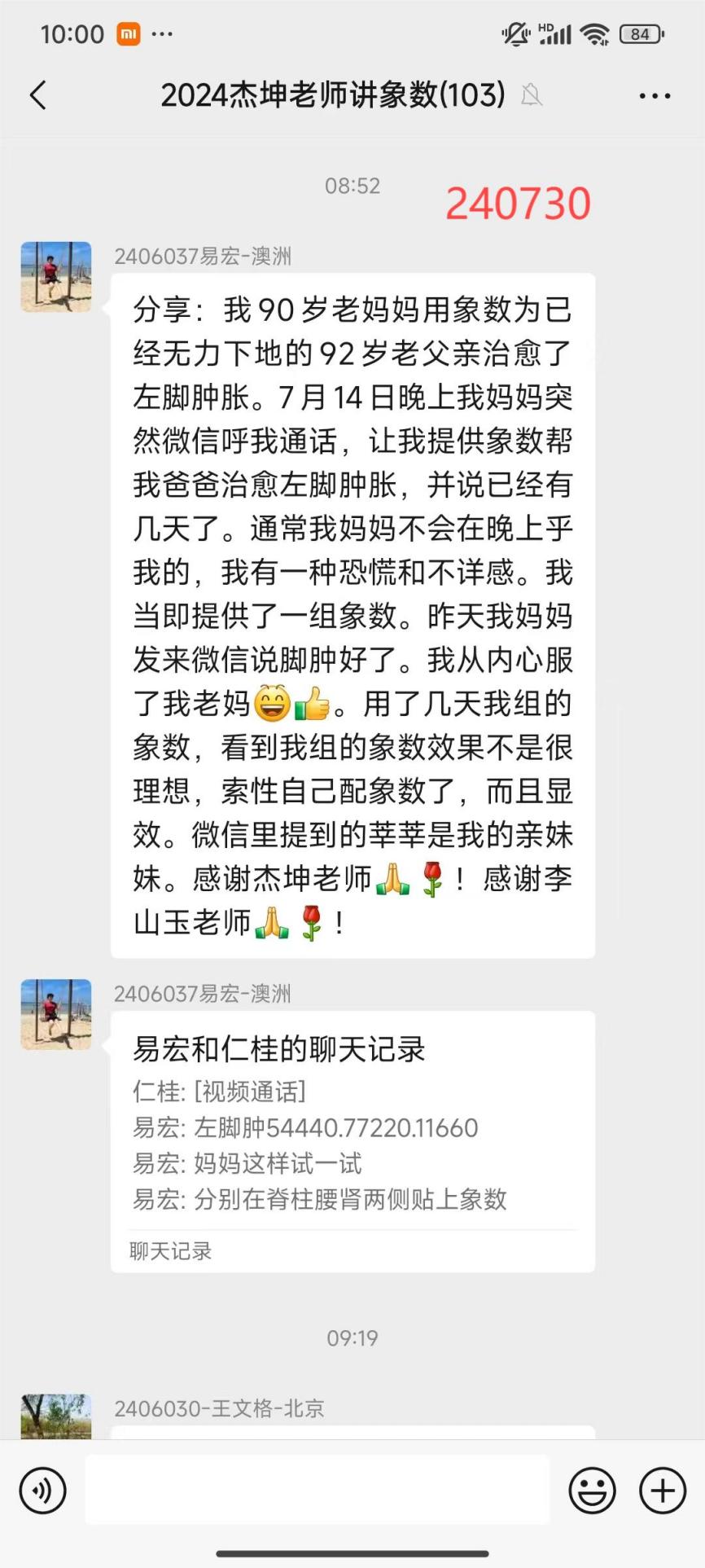
Task: Open 易宏和仁桂的聊天记录 card
Action: point(352,1140)
